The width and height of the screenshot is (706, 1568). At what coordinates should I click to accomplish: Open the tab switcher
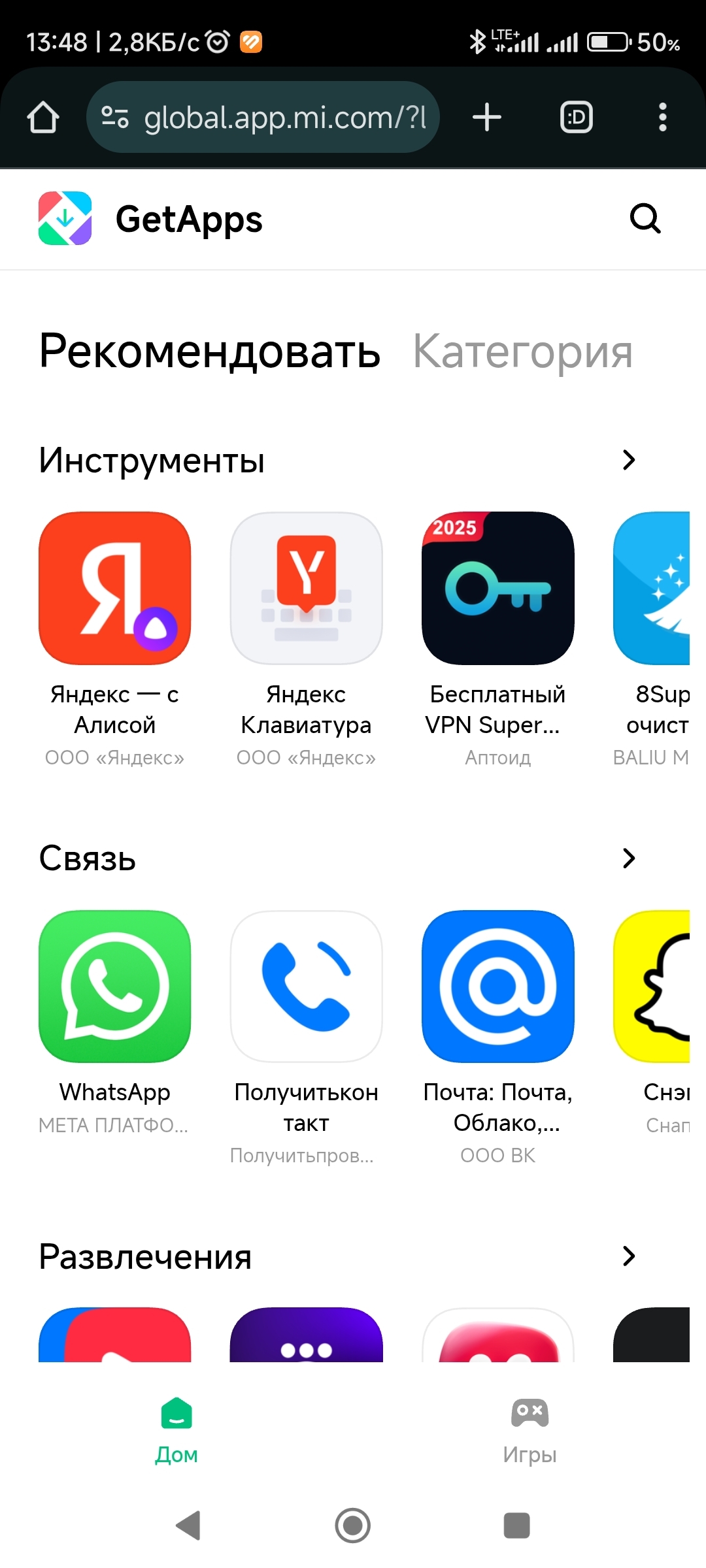[x=577, y=118]
